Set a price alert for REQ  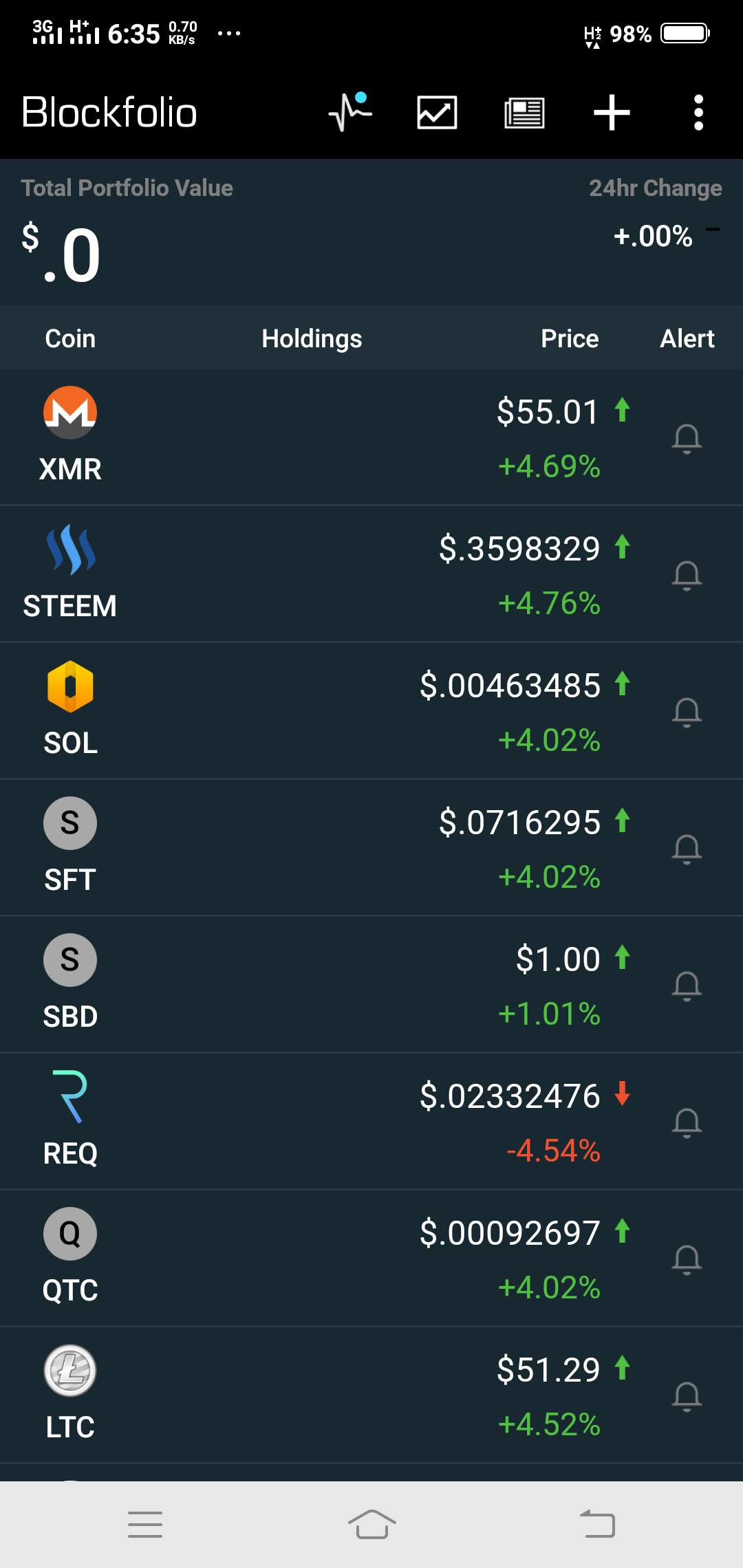pos(687,1122)
